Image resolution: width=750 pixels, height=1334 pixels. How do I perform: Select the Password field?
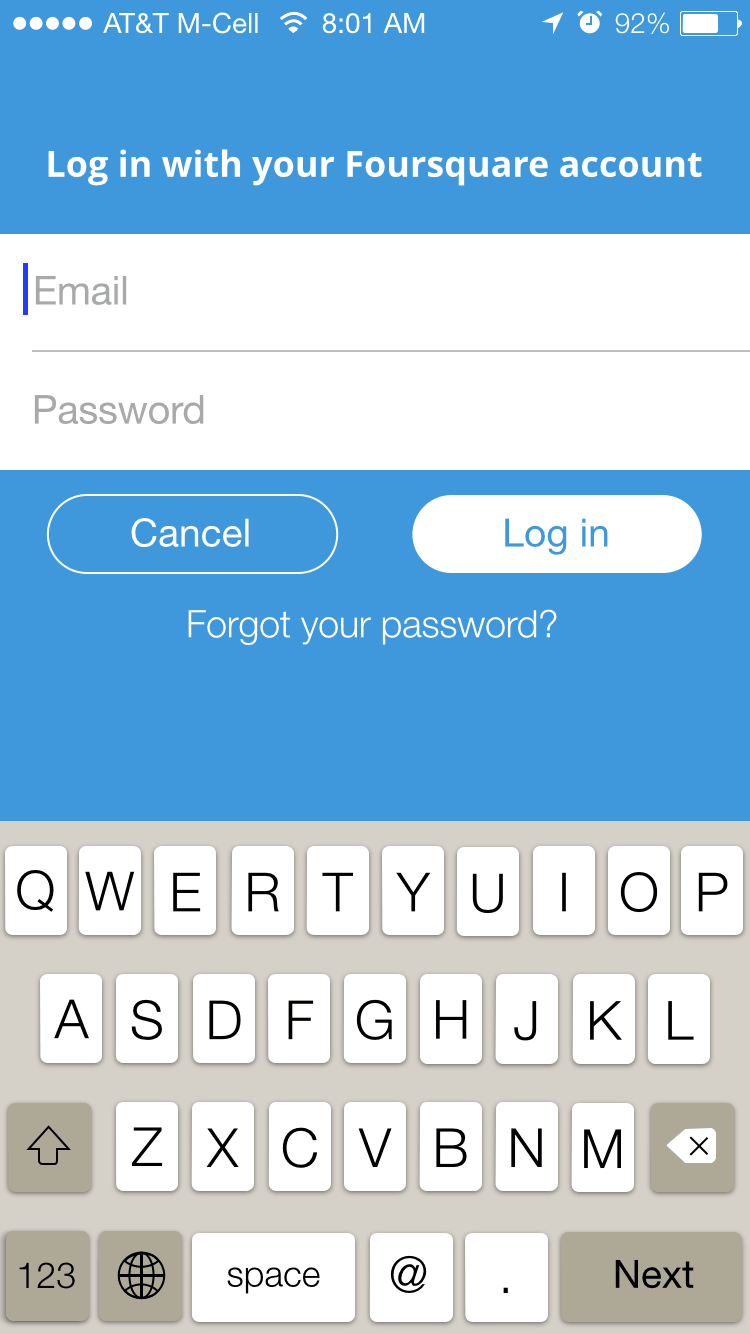coord(375,411)
